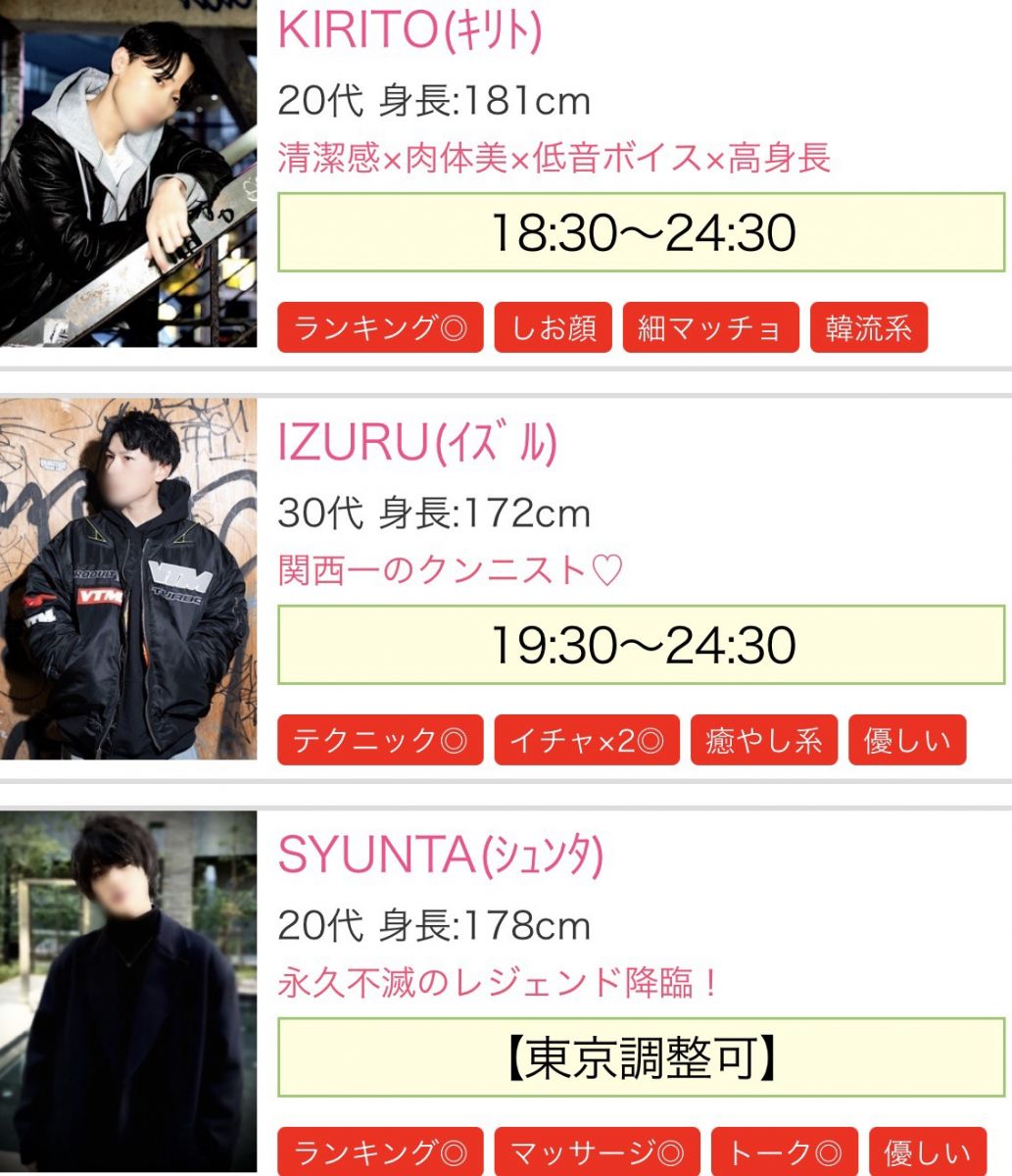Choose the テクニック◎ tag under IZURU
The width and height of the screenshot is (1012, 1176).
[380, 740]
